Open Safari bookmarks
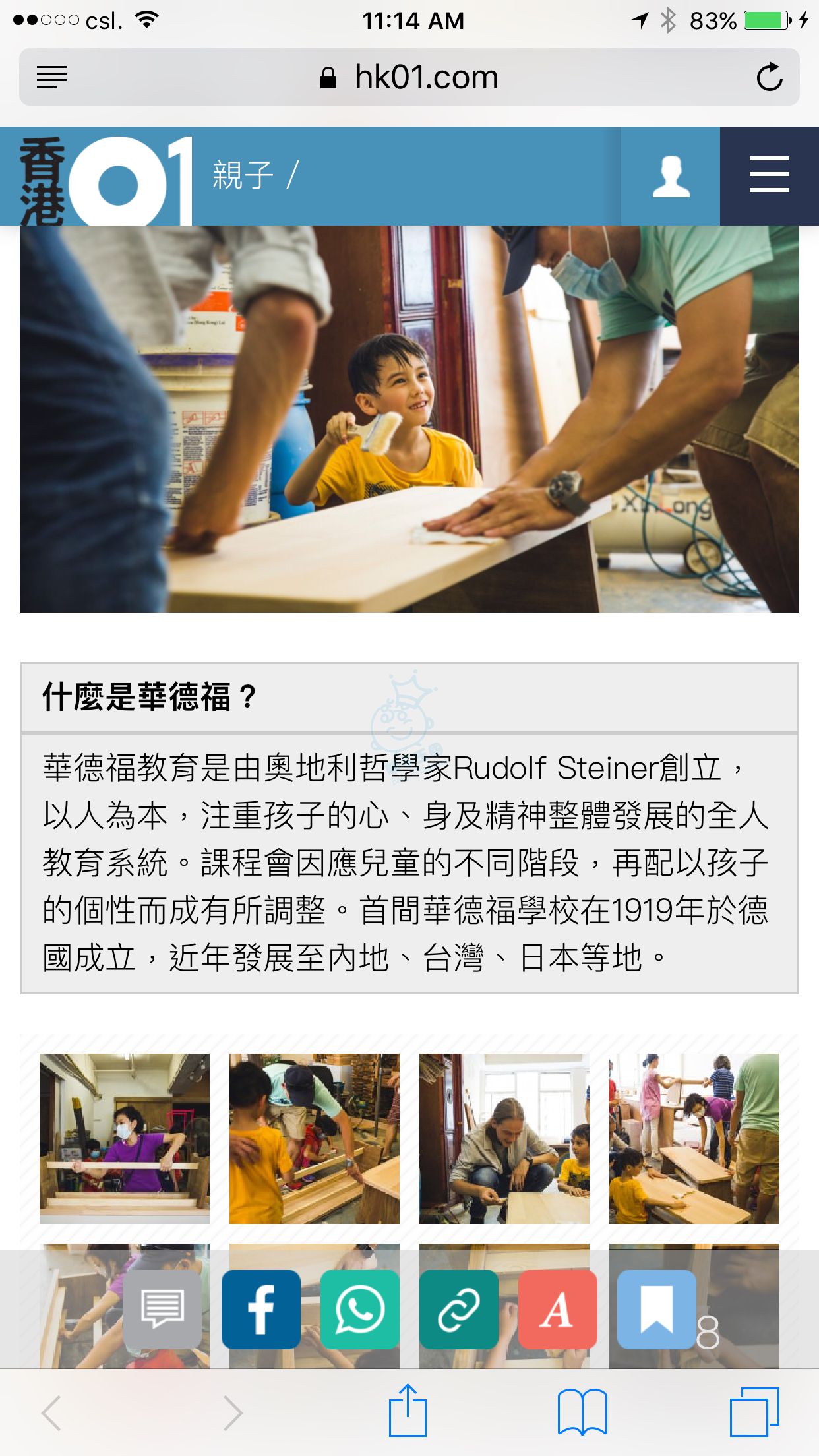Screen dimensions: 819x1456 click(x=582, y=1411)
